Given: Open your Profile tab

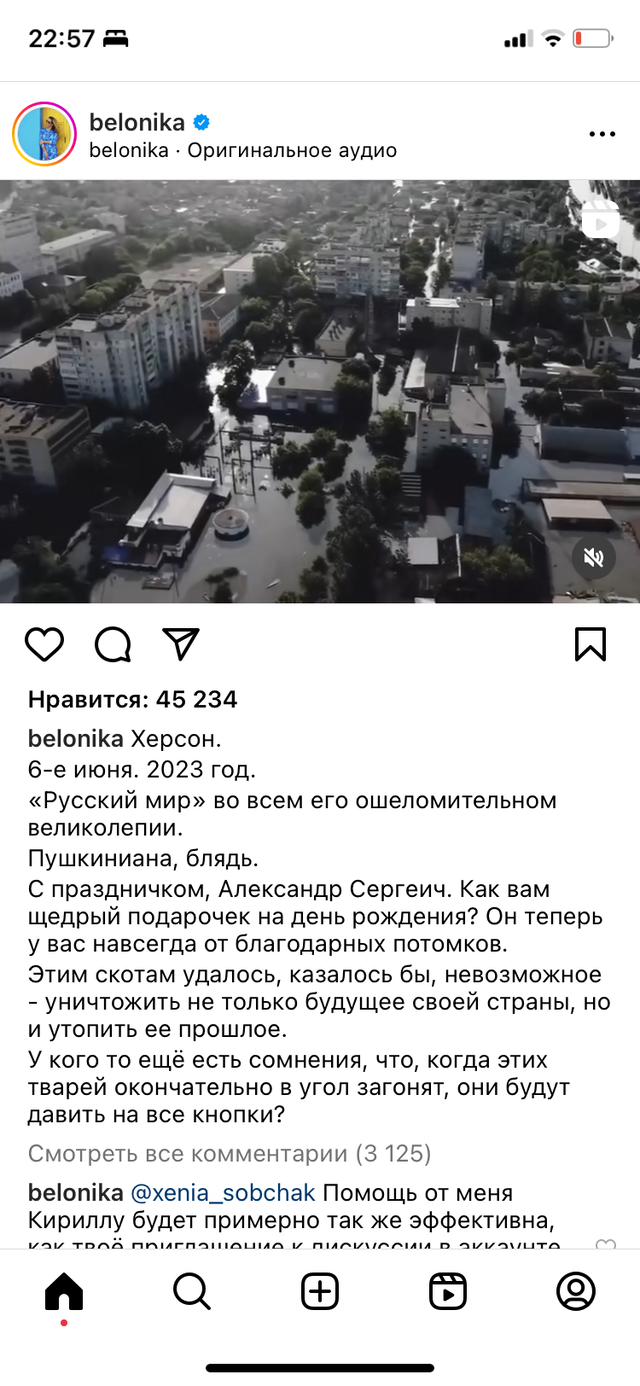Looking at the screenshot, I should [576, 1292].
